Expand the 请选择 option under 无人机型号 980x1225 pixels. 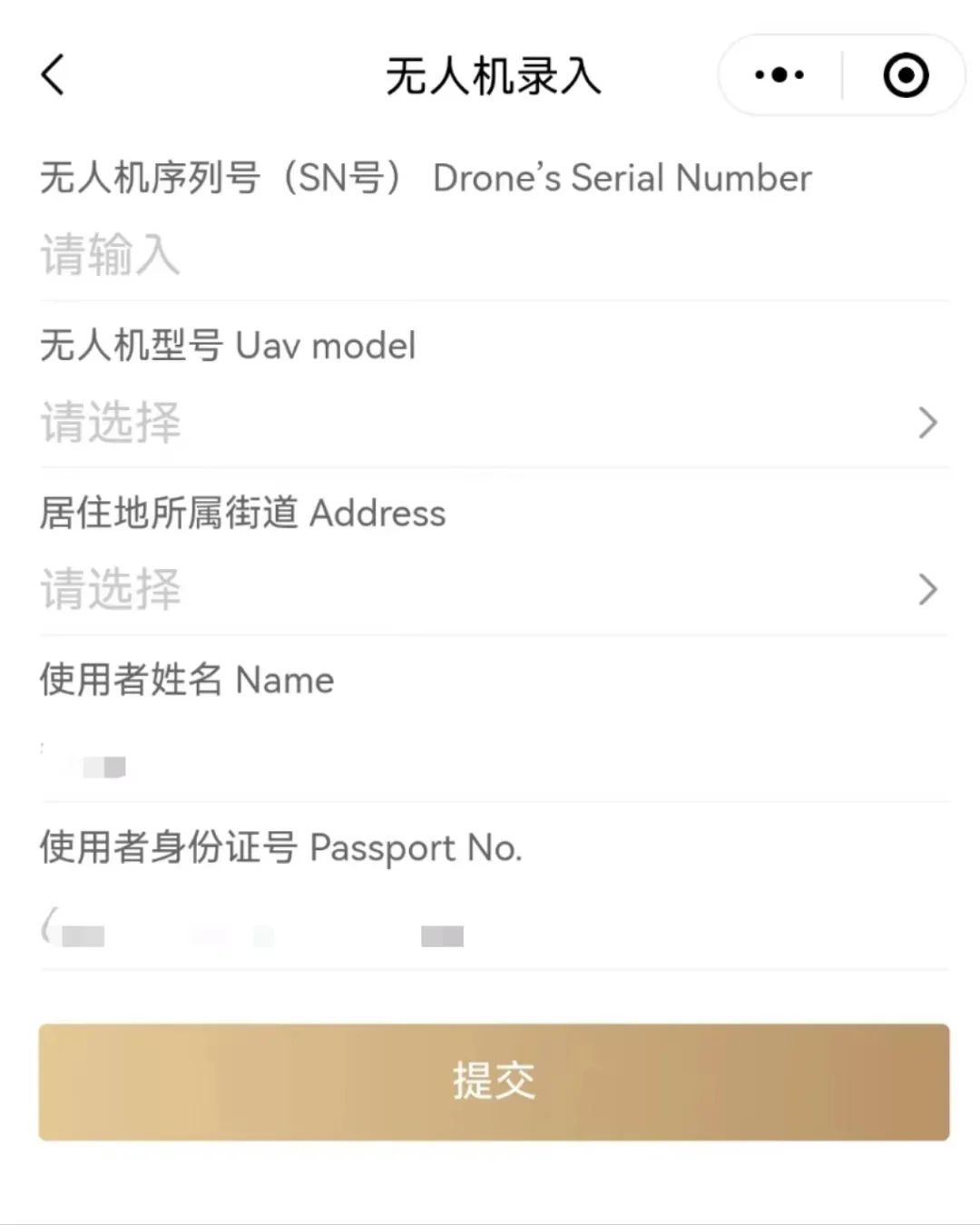click(x=109, y=421)
